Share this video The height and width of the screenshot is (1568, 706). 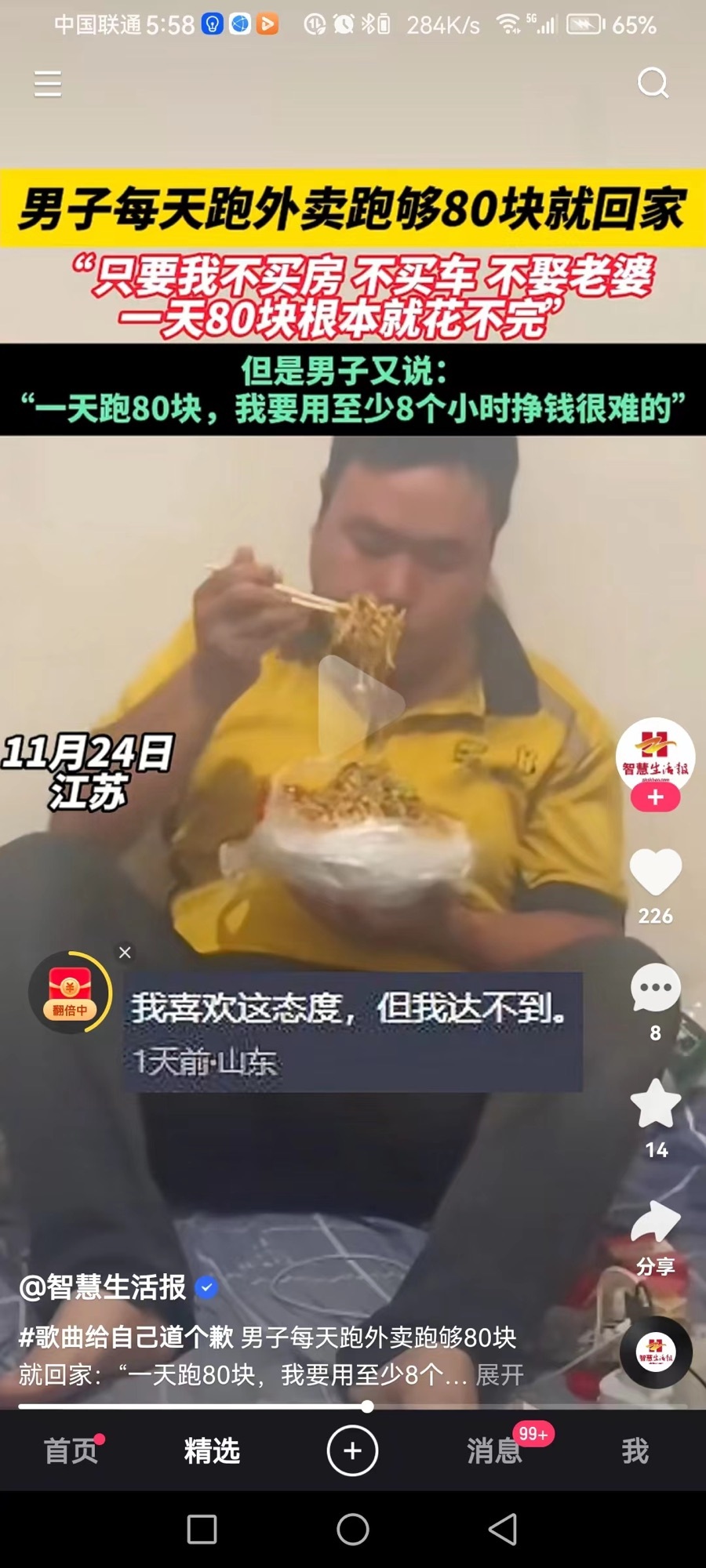656,1221
